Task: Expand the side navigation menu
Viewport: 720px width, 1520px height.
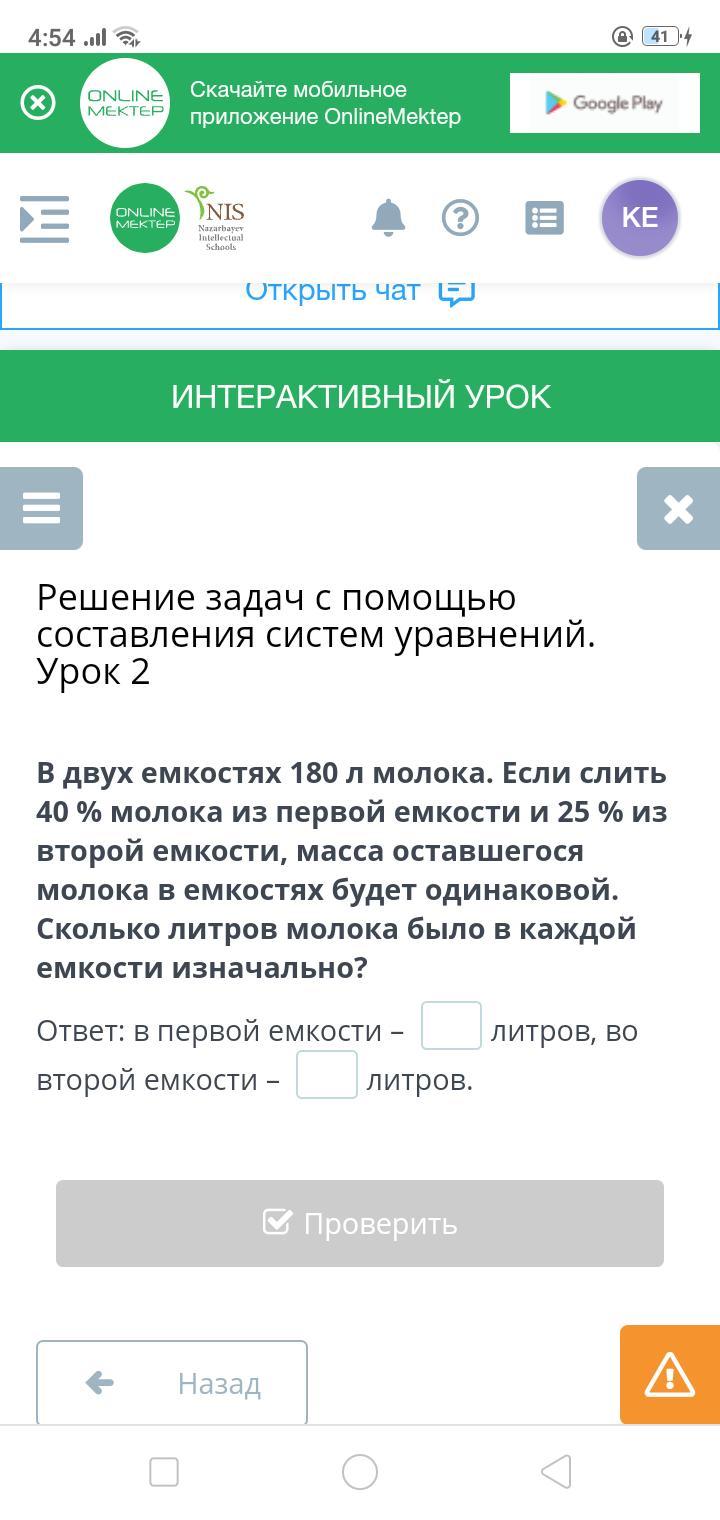Action: tap(45, 218)
